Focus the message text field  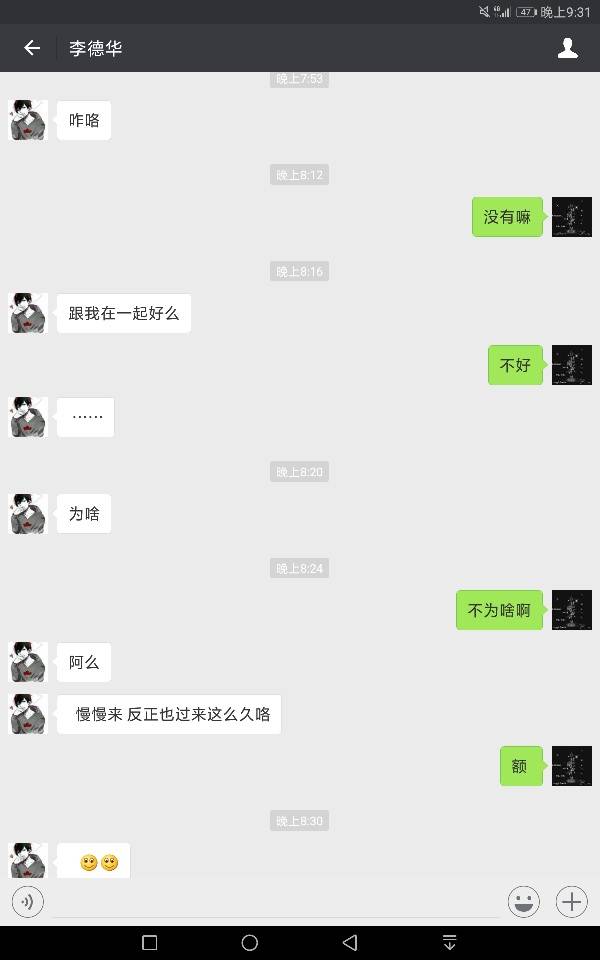tap(275, 901)
